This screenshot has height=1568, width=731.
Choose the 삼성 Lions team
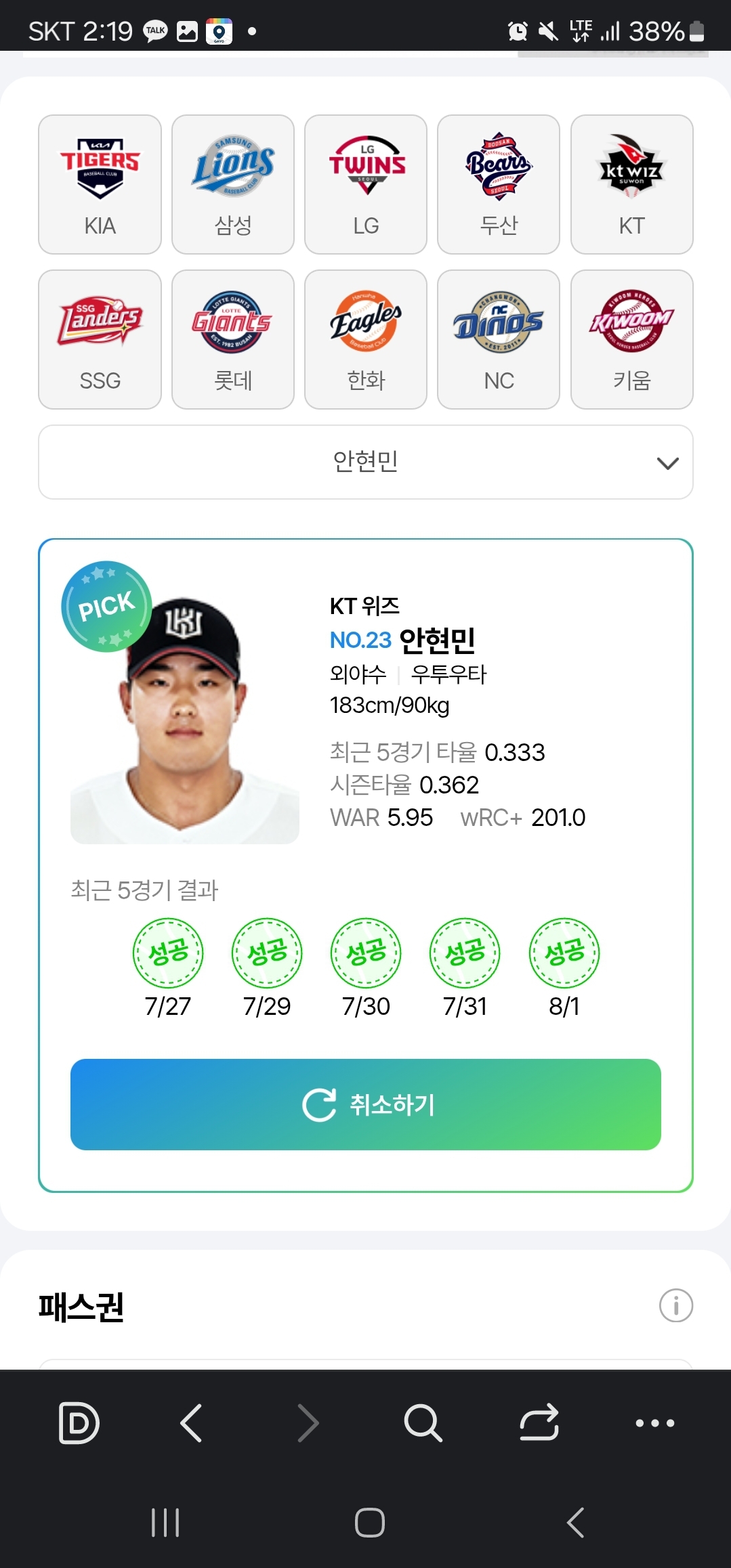point(233,184)
